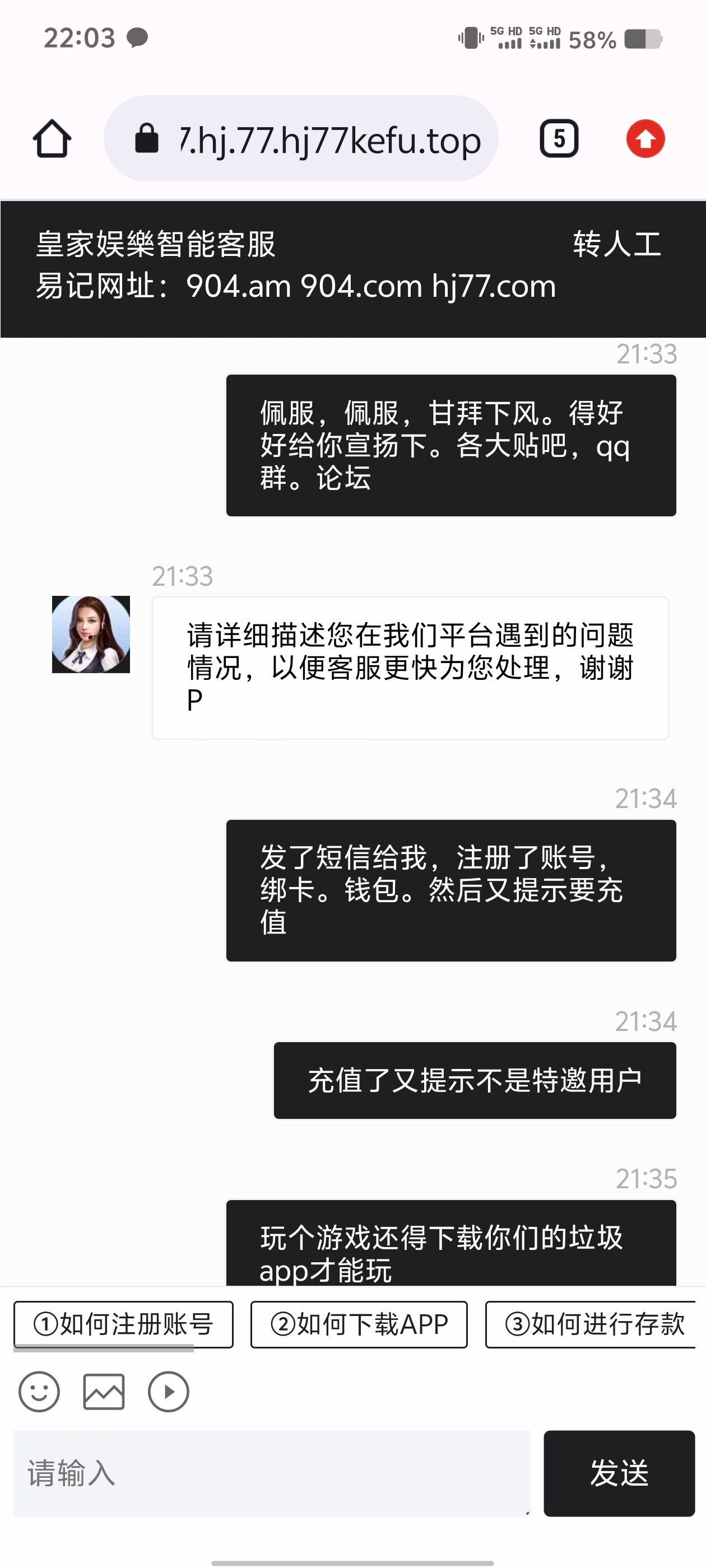This screenshot has height=1568, width=706.
Task: Choose quick reply ②如何下载APP
Action: tap(359, 1324)
